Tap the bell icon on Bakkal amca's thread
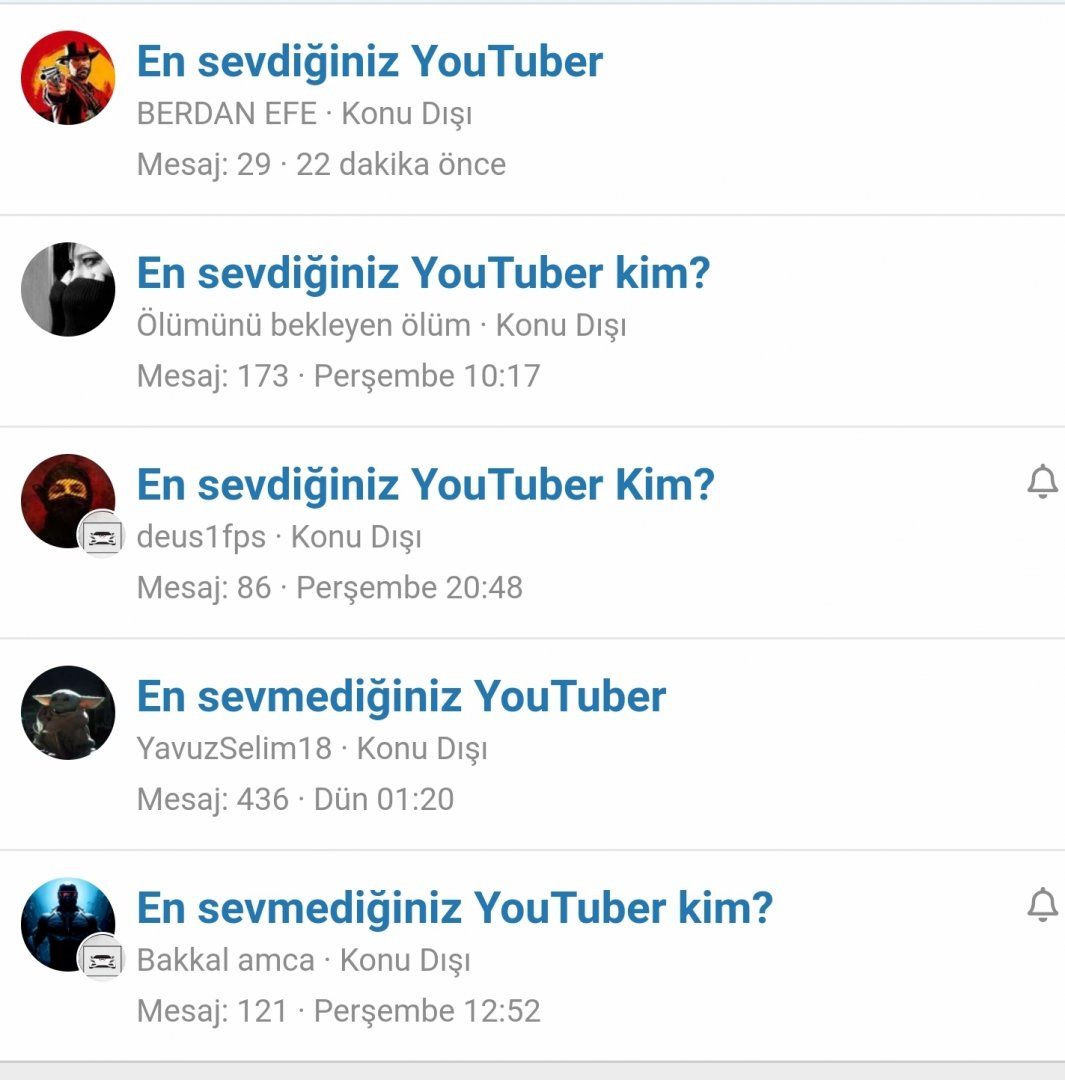This screenshot has height=1080, width=1065. (1042, 905)
